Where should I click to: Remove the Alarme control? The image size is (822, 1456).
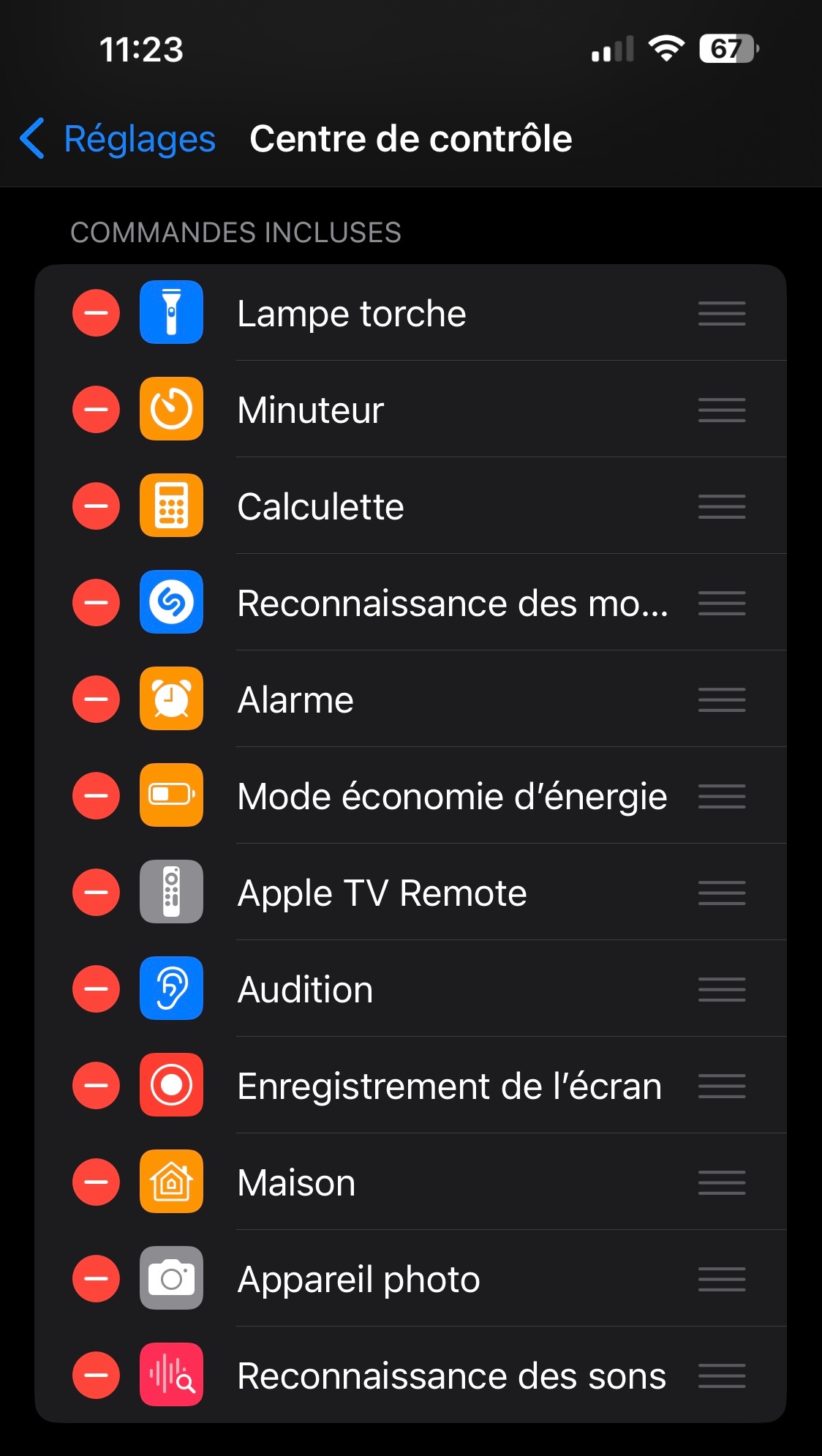point(96,699)
